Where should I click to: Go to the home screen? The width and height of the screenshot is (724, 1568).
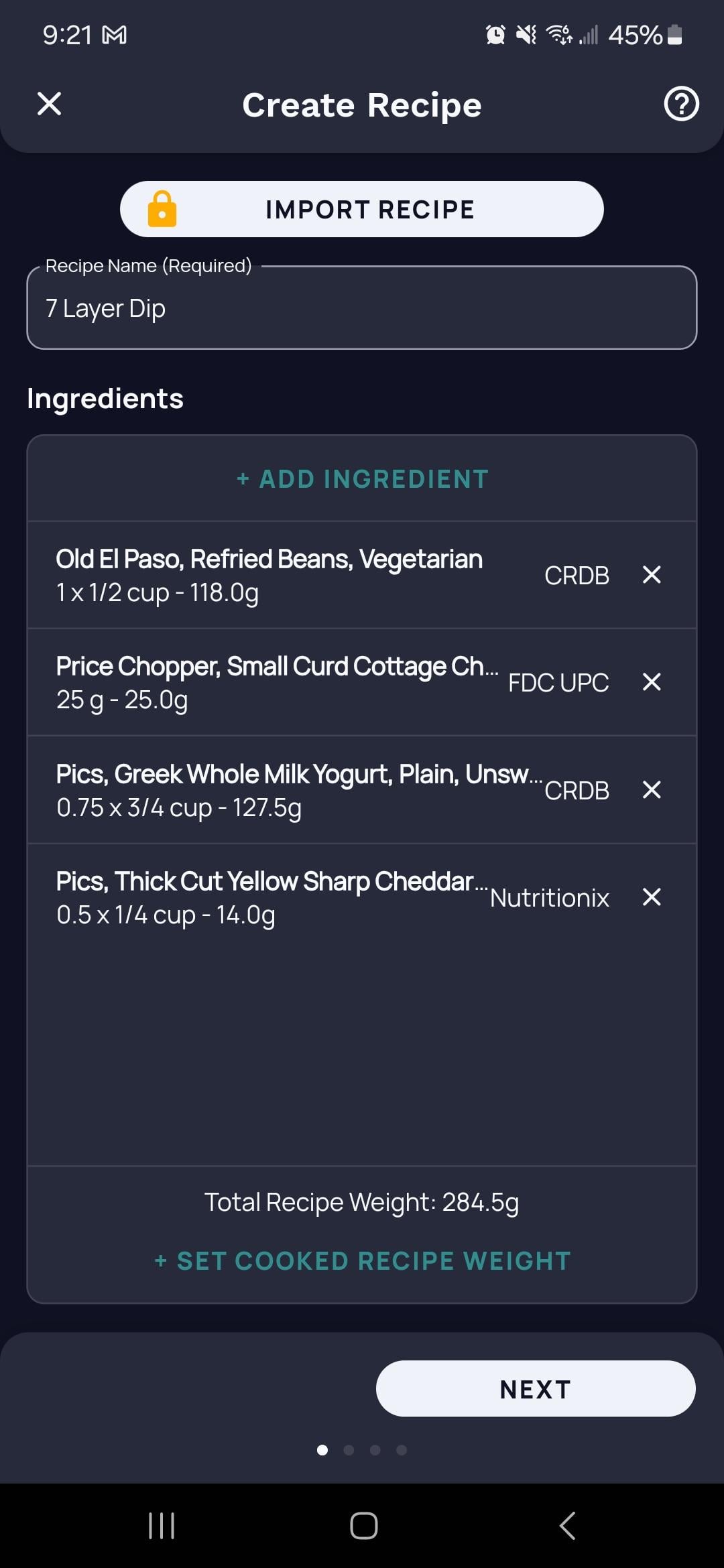(363, 1526)
